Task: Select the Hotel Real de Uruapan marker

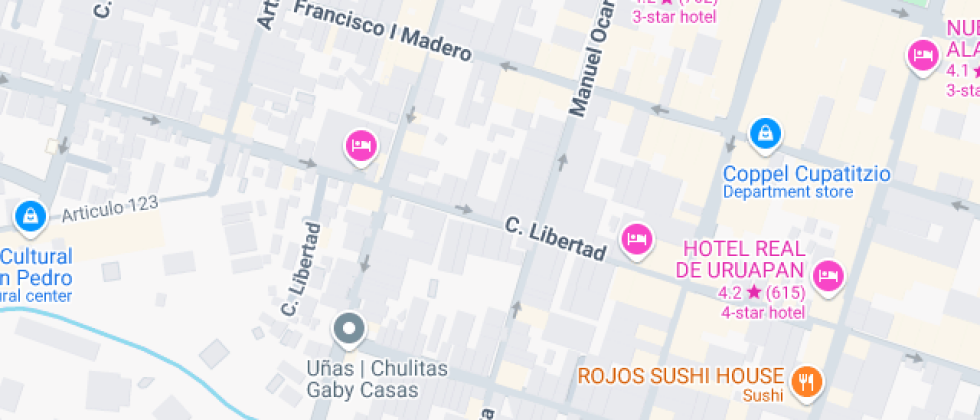Action: pyautogui.click(x=826, y=275)
